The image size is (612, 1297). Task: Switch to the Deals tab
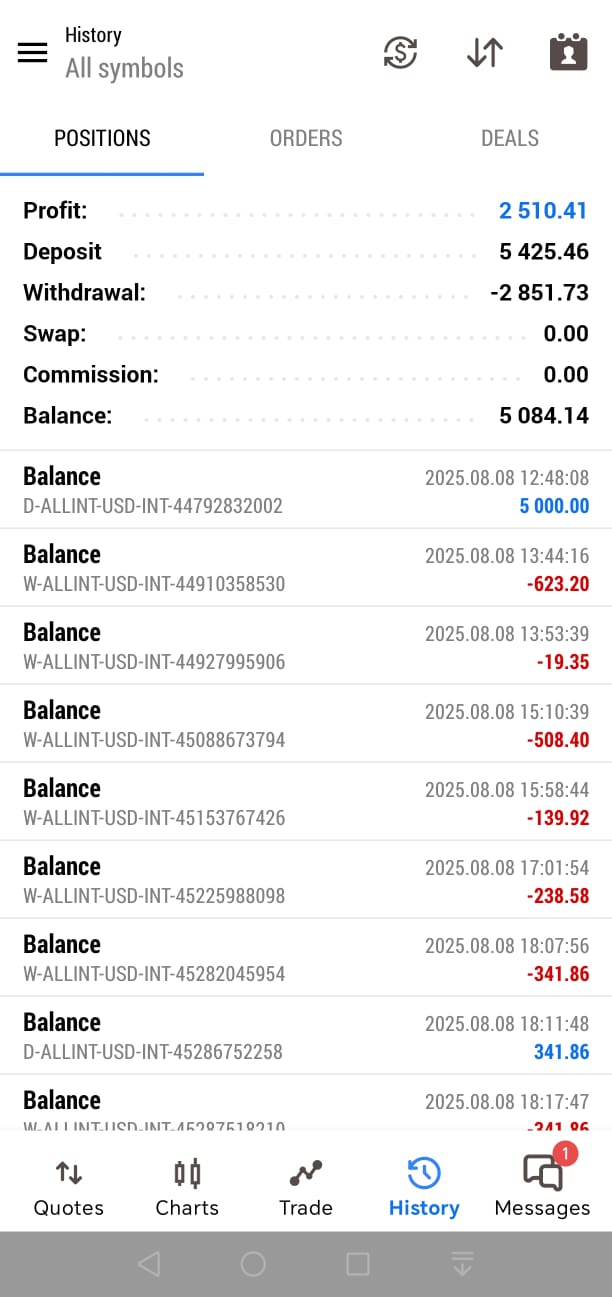pyautogui.click(x=510, y=139)
